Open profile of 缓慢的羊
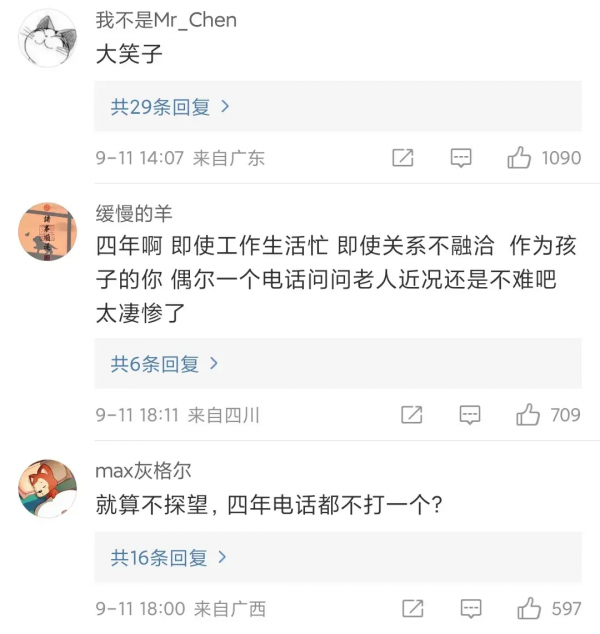This screenshot has width=600, height=634. click(47, 231)
